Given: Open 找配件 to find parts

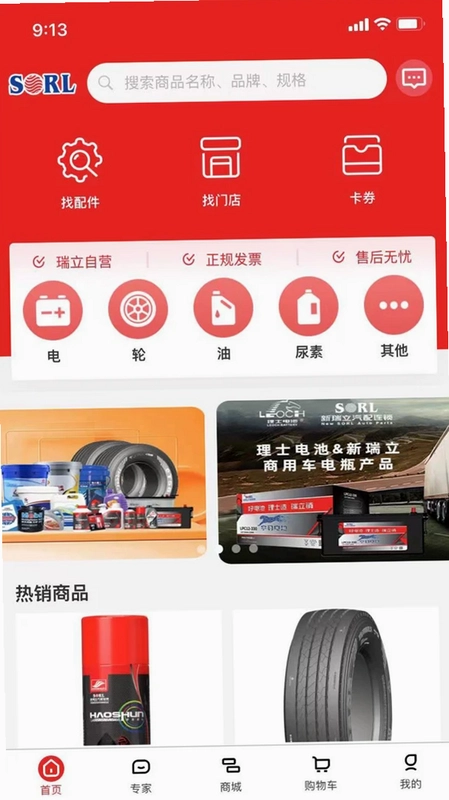Looking at the screenshot, I should [80, 173].
